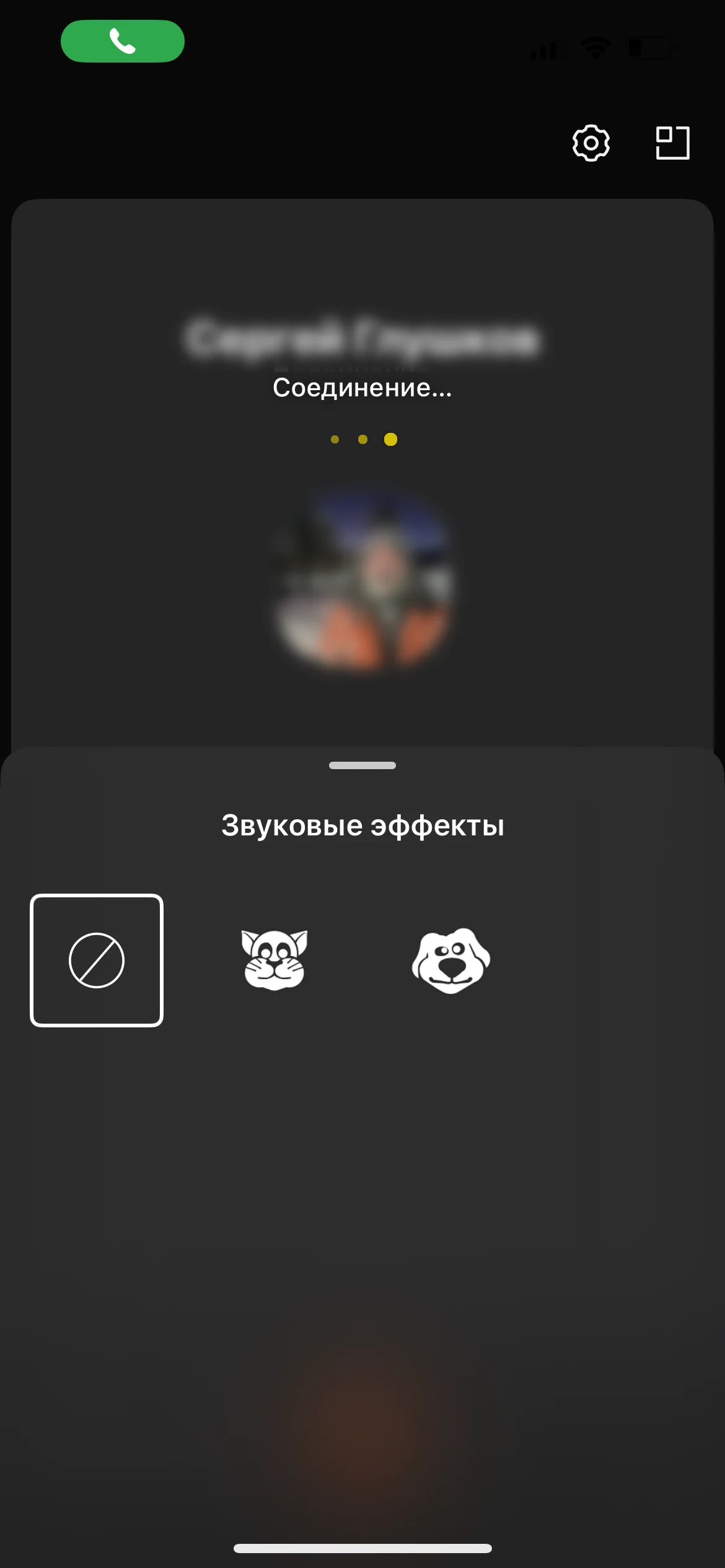Screen dimensions: 725x1568
Task: Select the no sound effect option
Action: click(97, 960)
